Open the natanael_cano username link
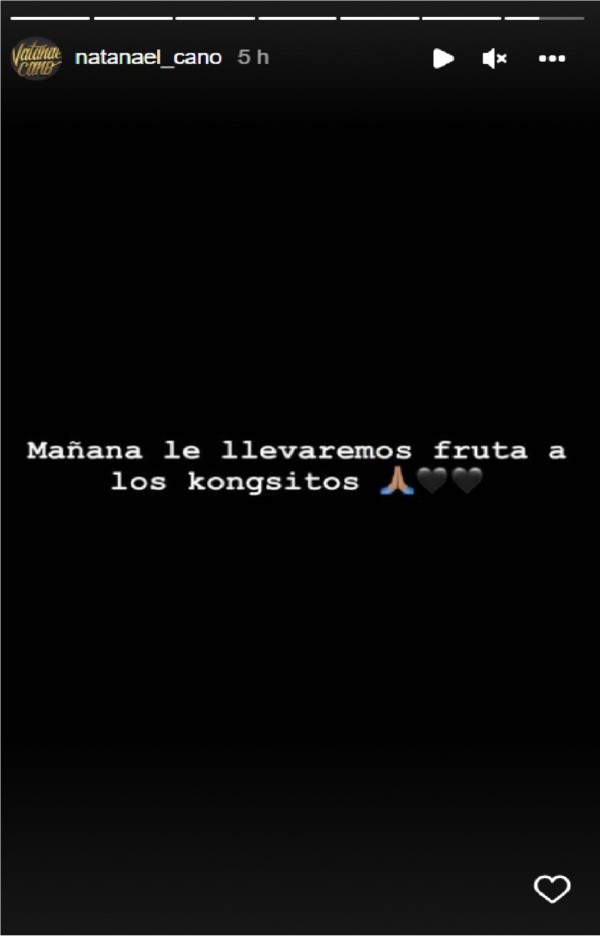This screenshot has width=600, height=937. (148, 58)
